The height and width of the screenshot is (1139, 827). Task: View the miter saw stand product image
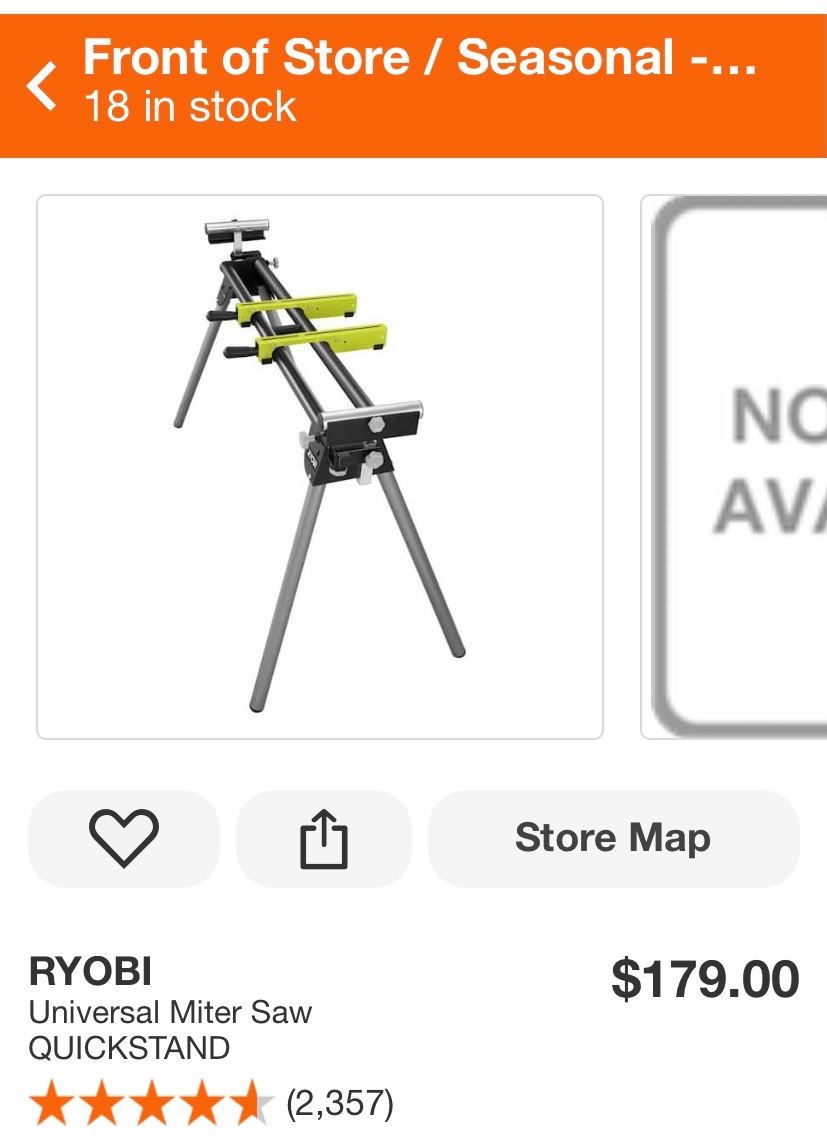pyautogui.click(x=320, y=467)
